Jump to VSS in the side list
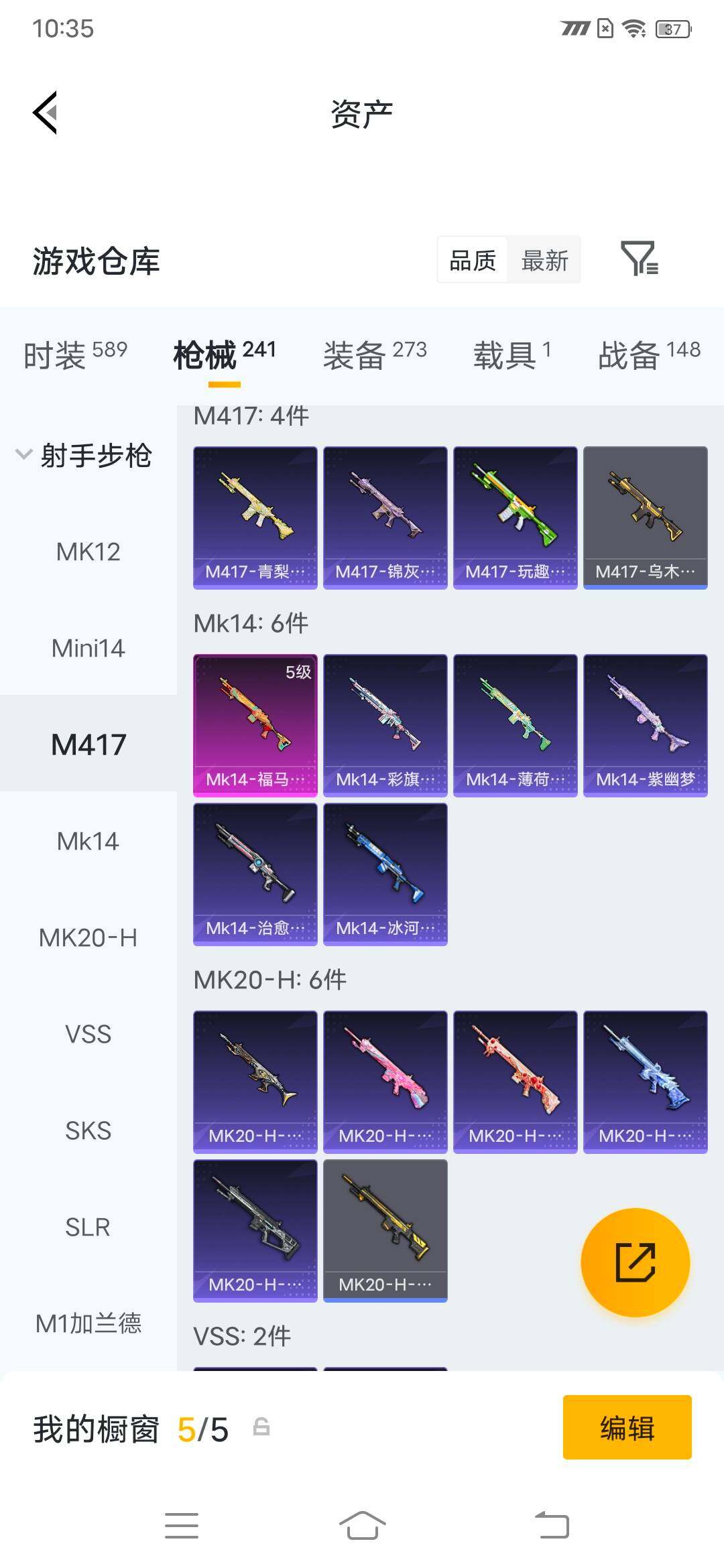 click(88, 1034)
